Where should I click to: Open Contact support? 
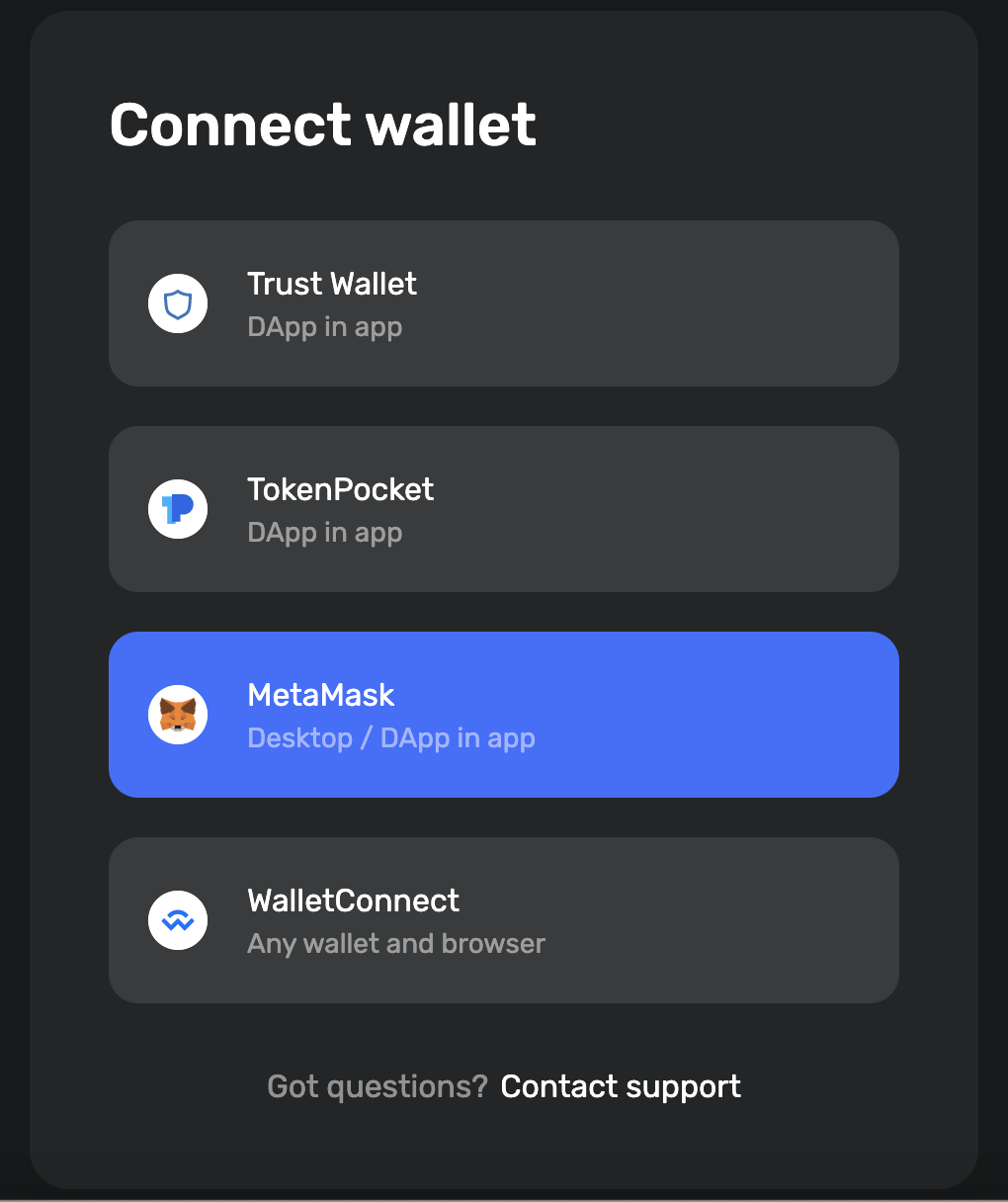coord(621,1085)
